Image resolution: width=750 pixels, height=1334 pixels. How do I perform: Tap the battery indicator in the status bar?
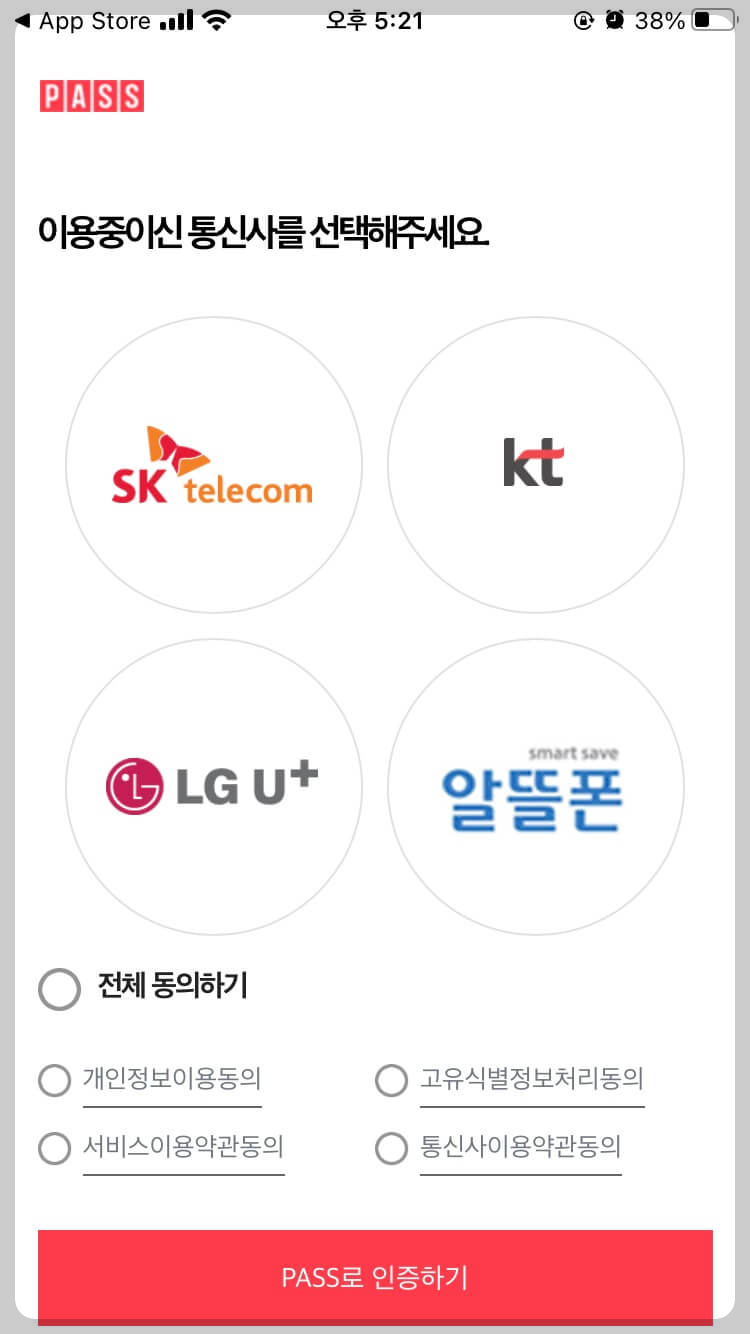click(712, 18)
